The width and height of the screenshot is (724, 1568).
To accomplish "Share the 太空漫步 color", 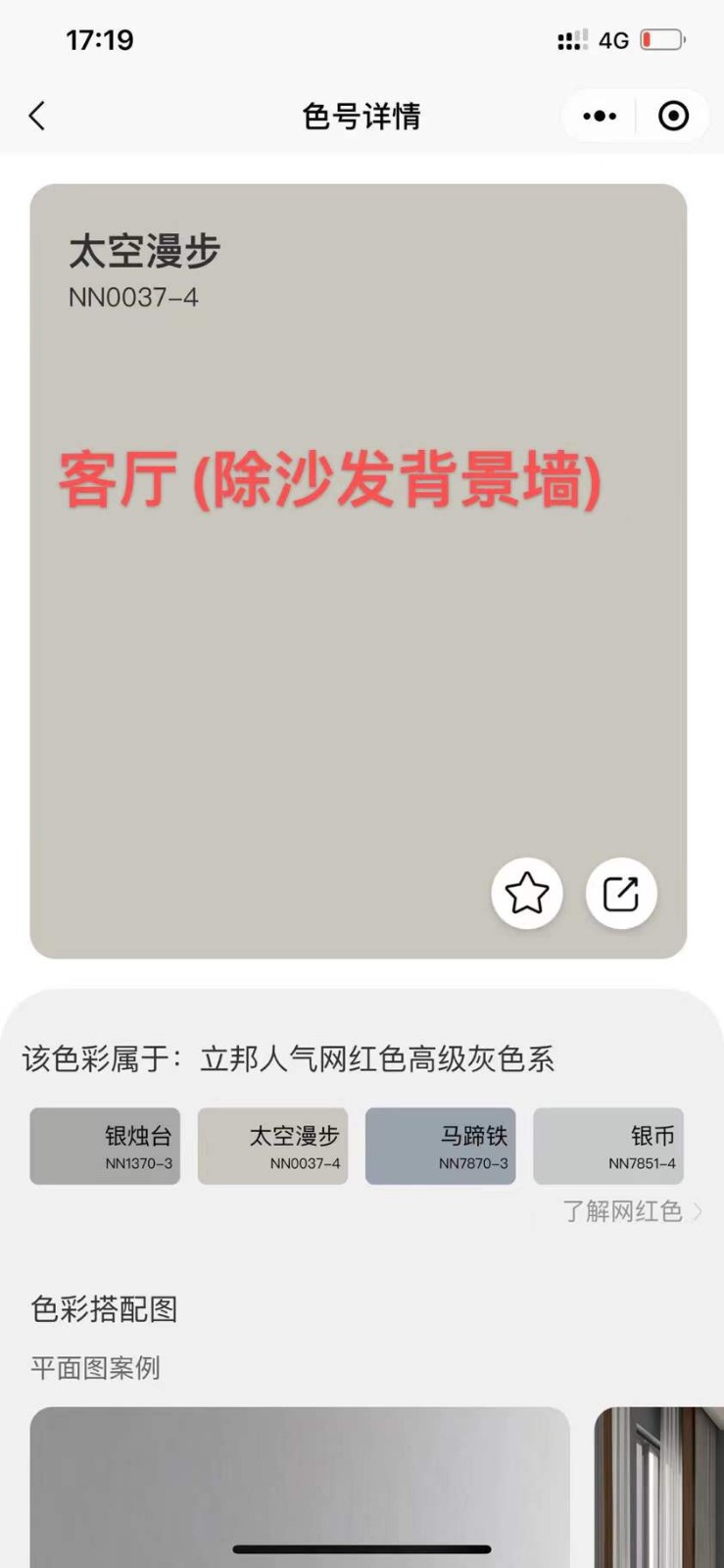I will click(x=620, y=893).
